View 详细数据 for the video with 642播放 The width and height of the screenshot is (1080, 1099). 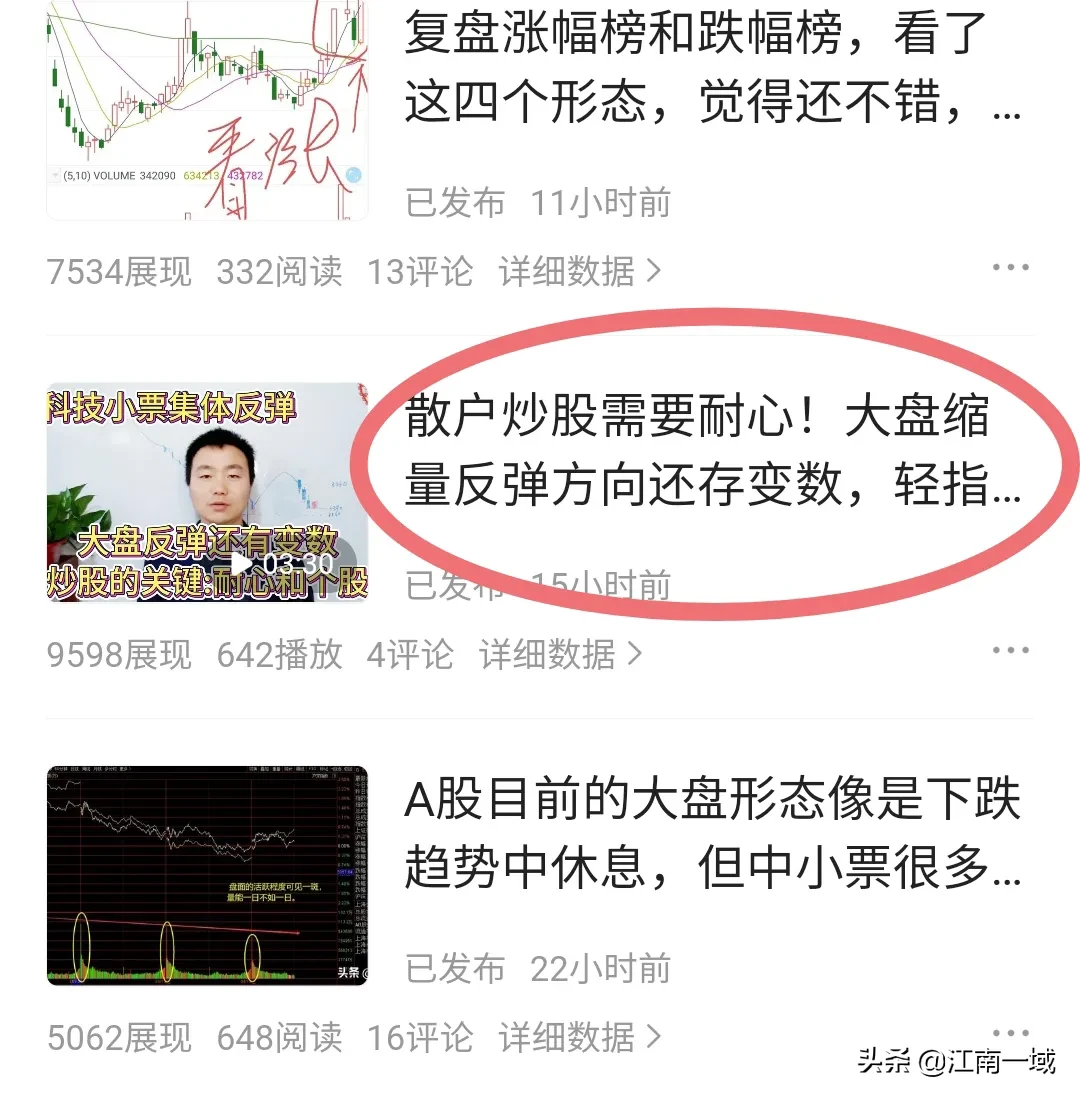[559, 655]
